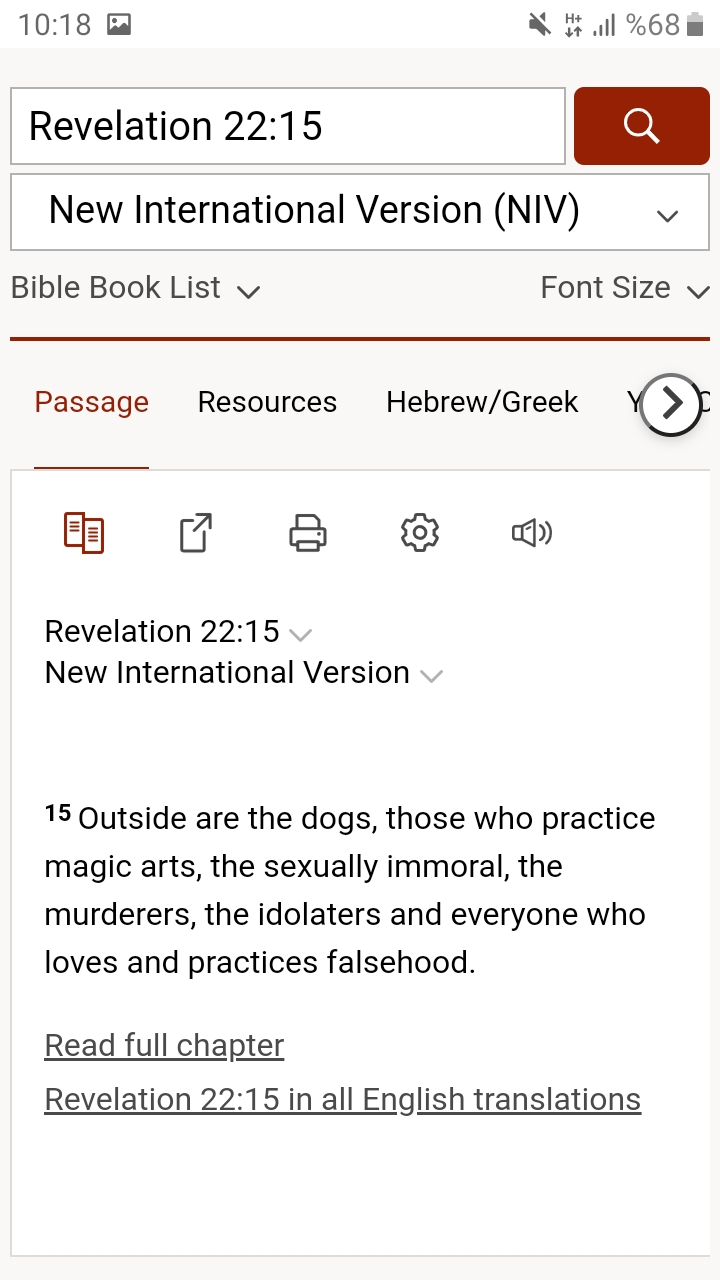
Task: Tap the Revelation 22:15 search field
Action: [287, 126]
